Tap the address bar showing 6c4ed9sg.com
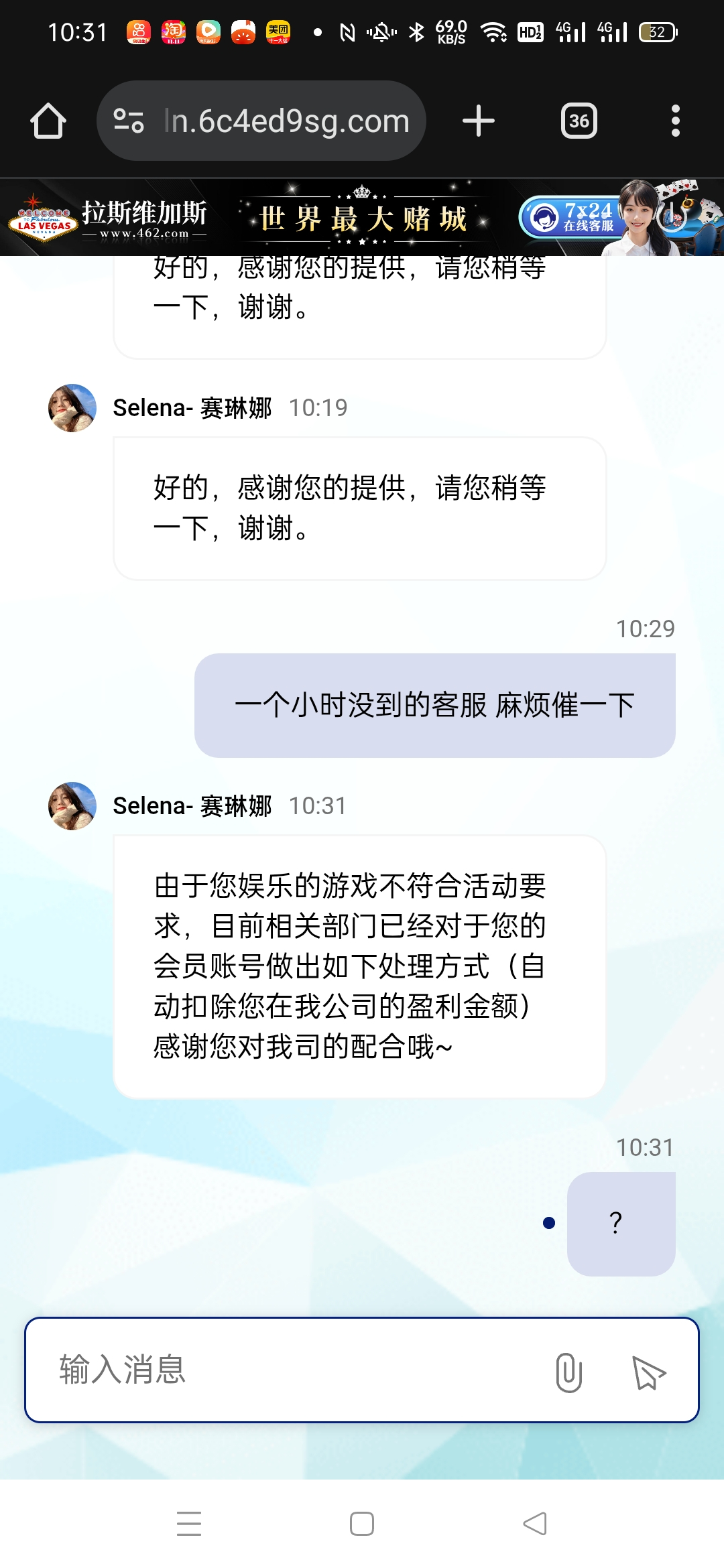The width and height of the screenshot is (724, 1568). coord(286,121)
